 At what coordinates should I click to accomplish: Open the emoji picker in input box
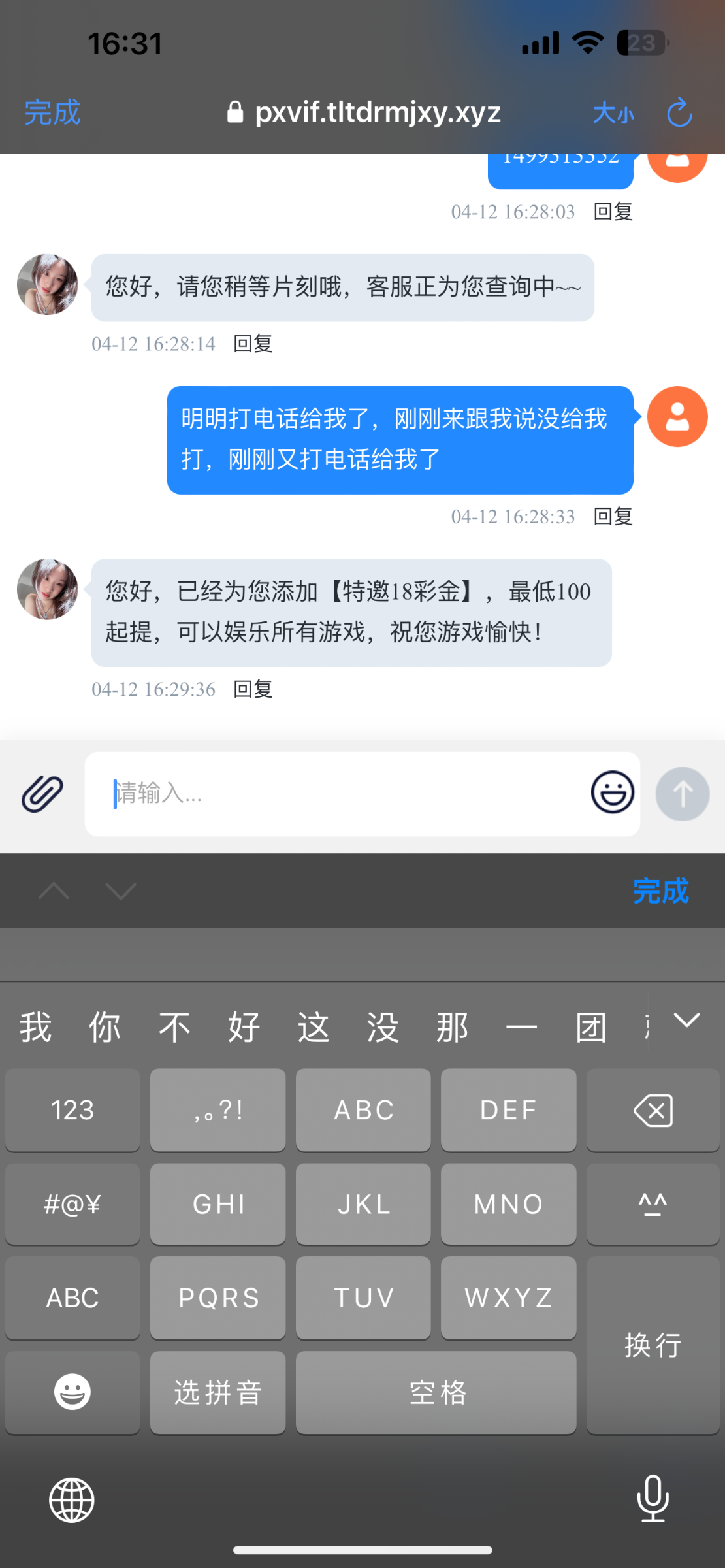[612, 792]
